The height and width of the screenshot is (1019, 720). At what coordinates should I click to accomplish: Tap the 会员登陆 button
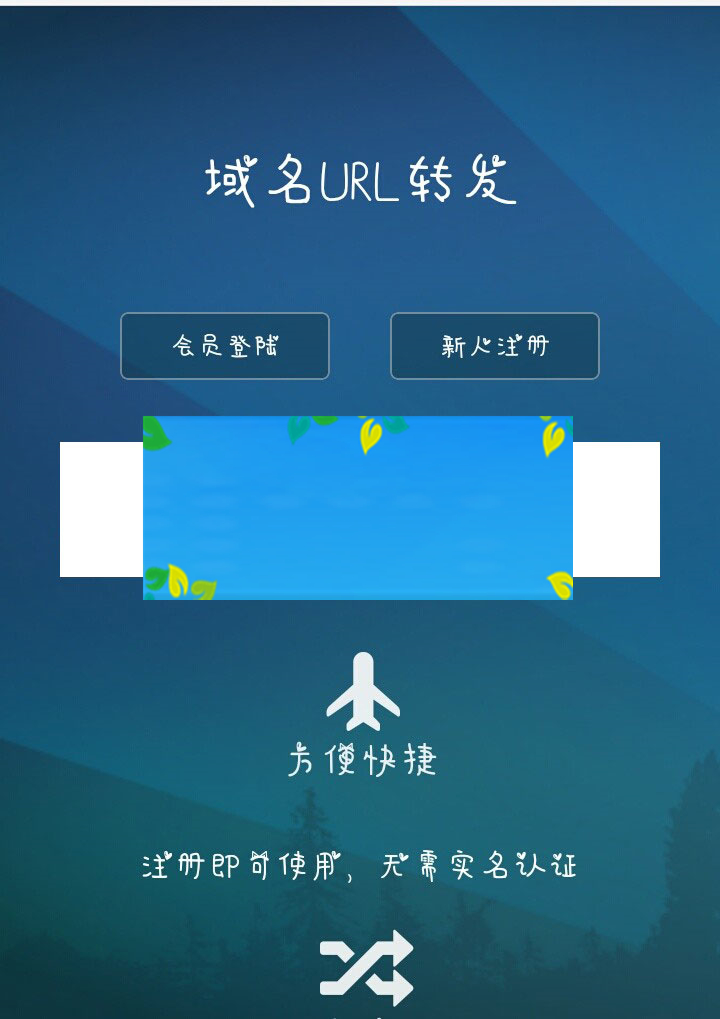point(225,346)
